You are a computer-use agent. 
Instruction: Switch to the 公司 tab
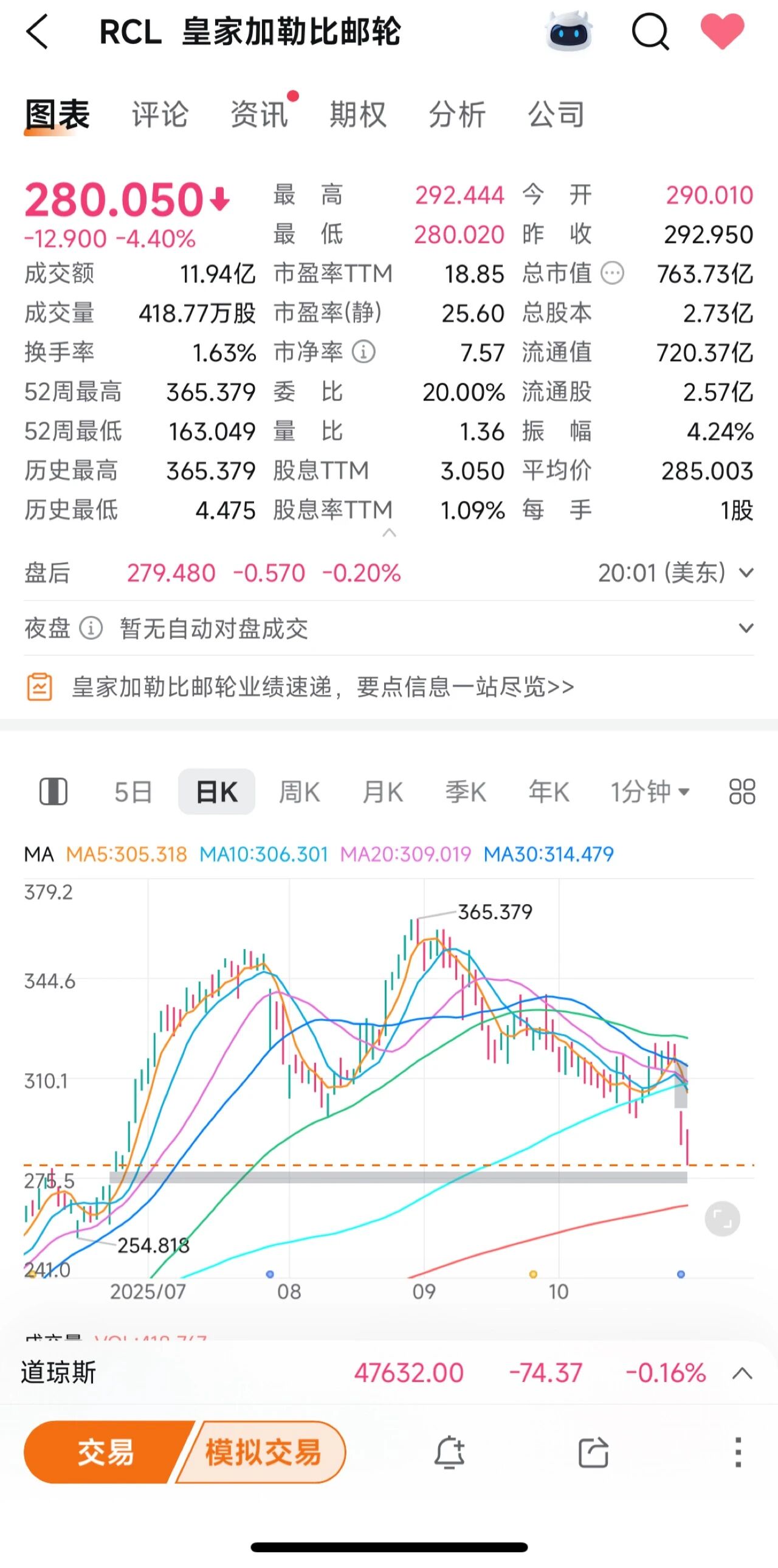(556, 114)
